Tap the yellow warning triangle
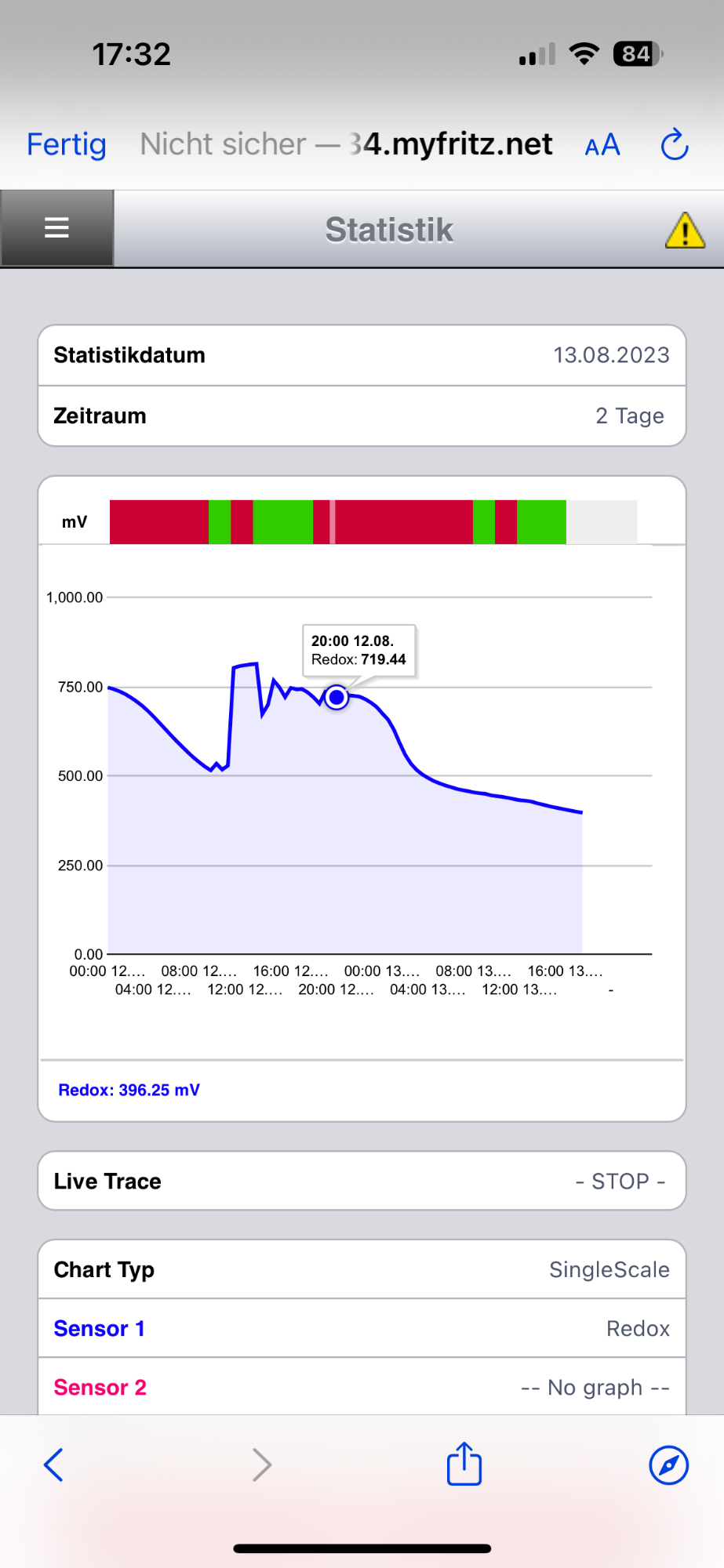This screenshot has width=724, height=1568. tap(685, 230)
